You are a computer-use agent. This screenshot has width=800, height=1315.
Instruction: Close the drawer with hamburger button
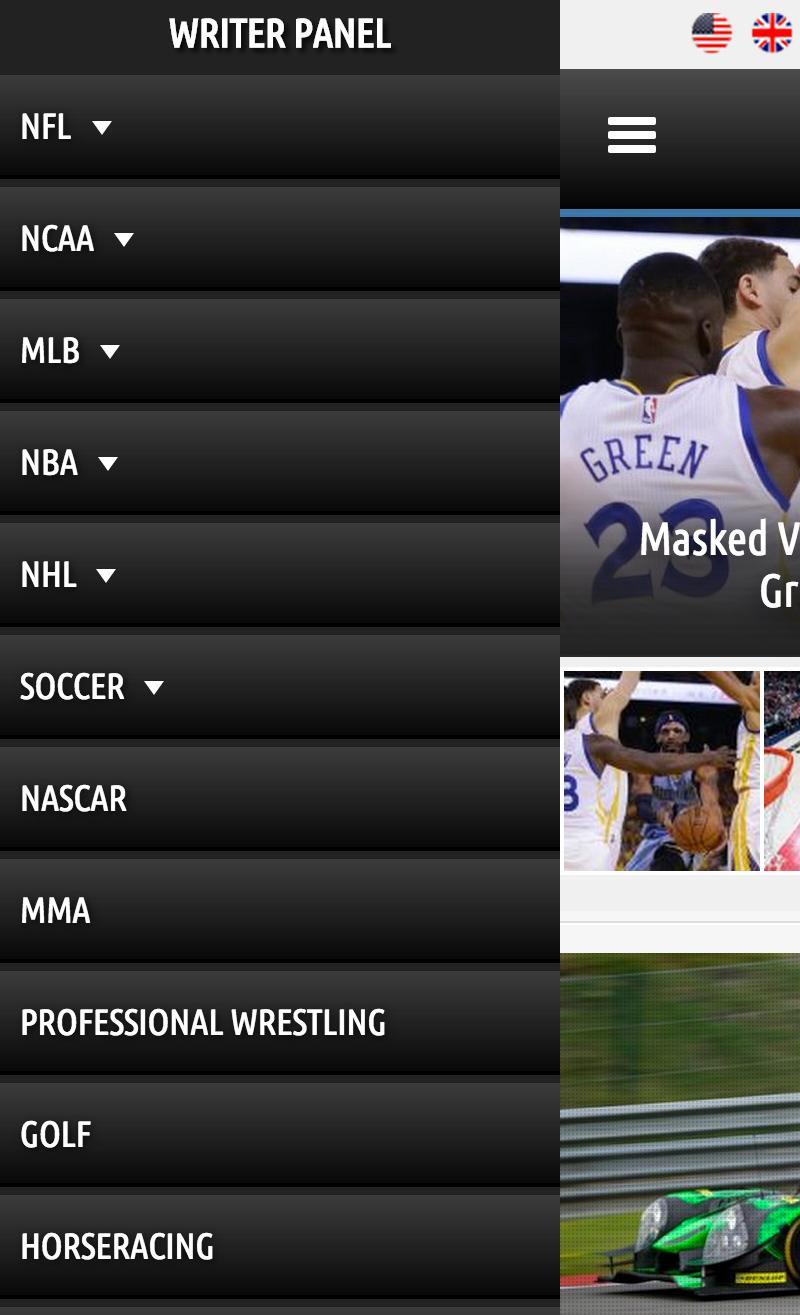[632, 135]
